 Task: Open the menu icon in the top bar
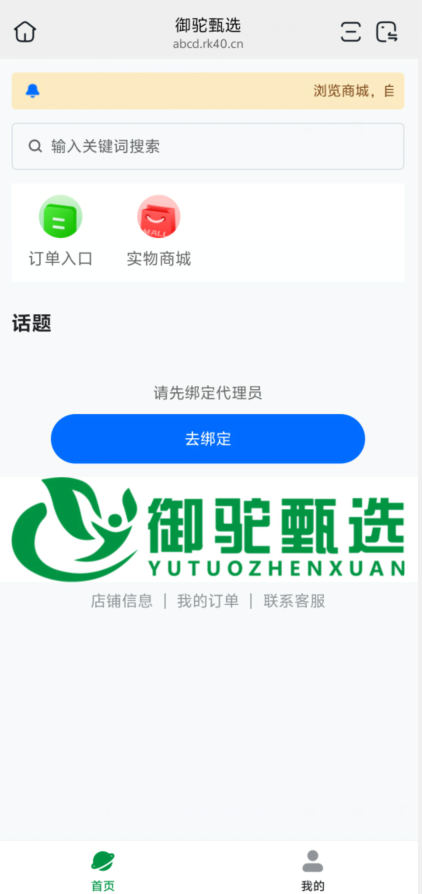(351, 32)
